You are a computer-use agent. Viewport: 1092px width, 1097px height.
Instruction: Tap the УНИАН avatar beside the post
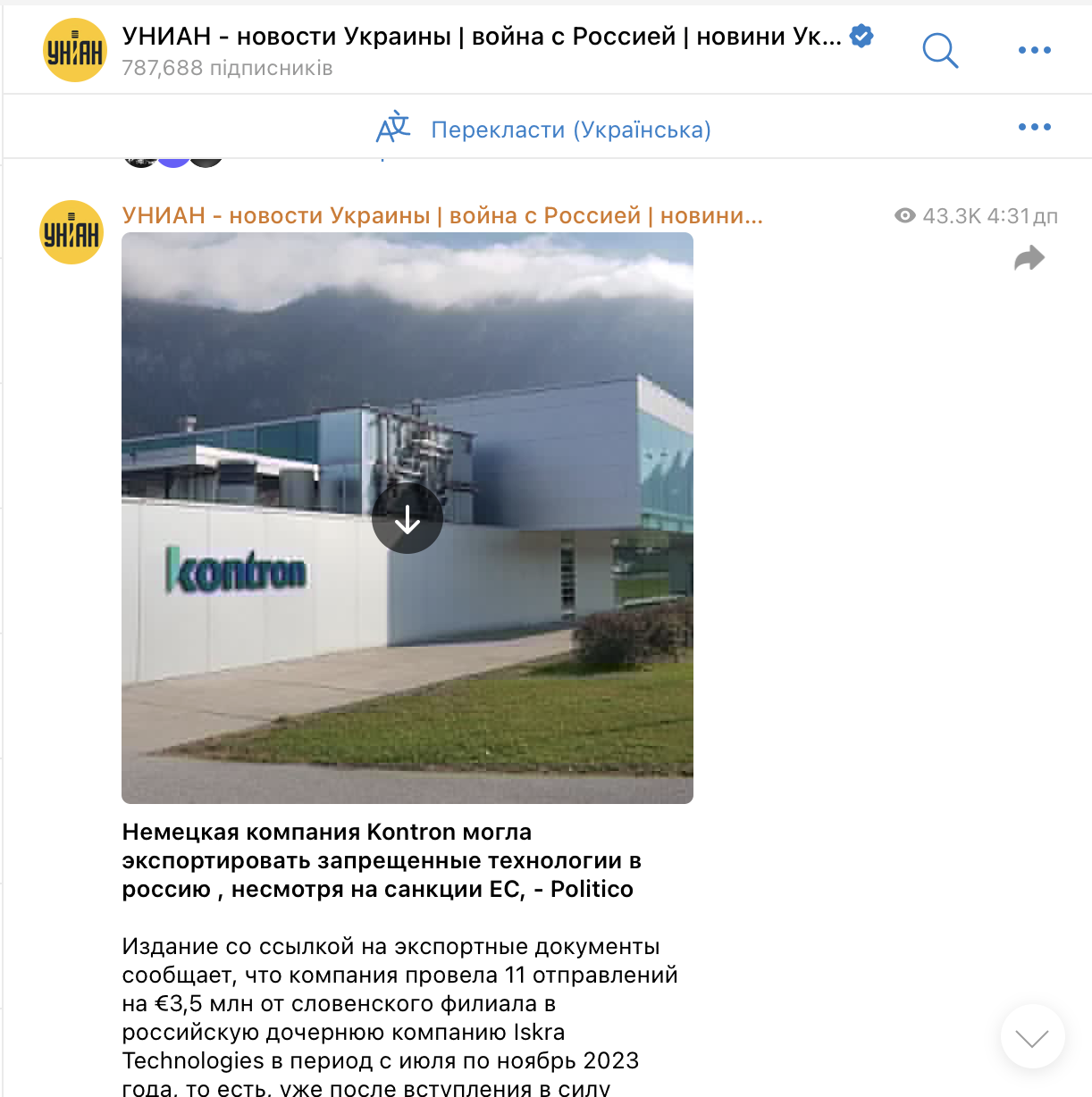[x=71, y=232]
